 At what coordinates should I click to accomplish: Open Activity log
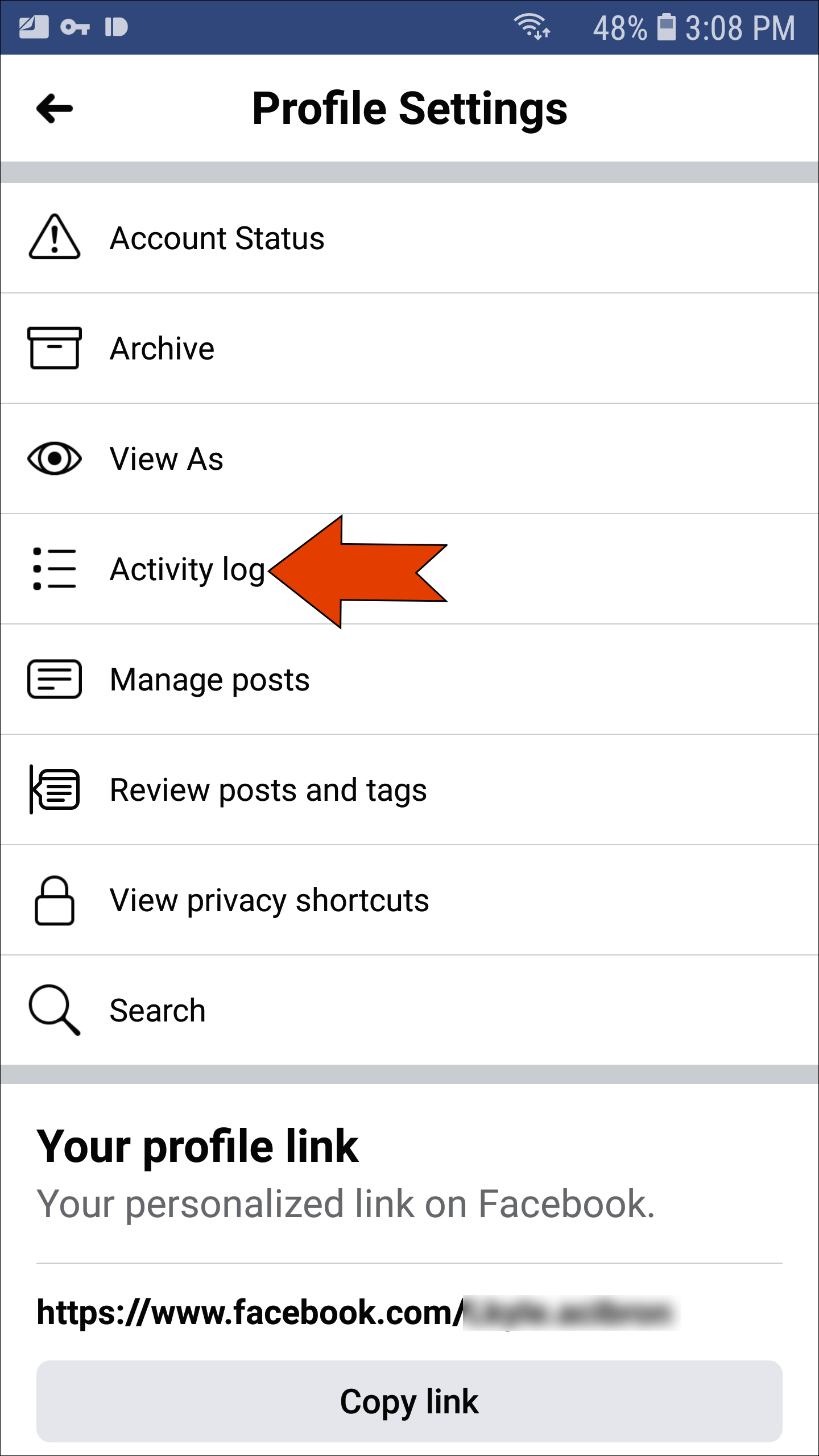pos(187,569)
